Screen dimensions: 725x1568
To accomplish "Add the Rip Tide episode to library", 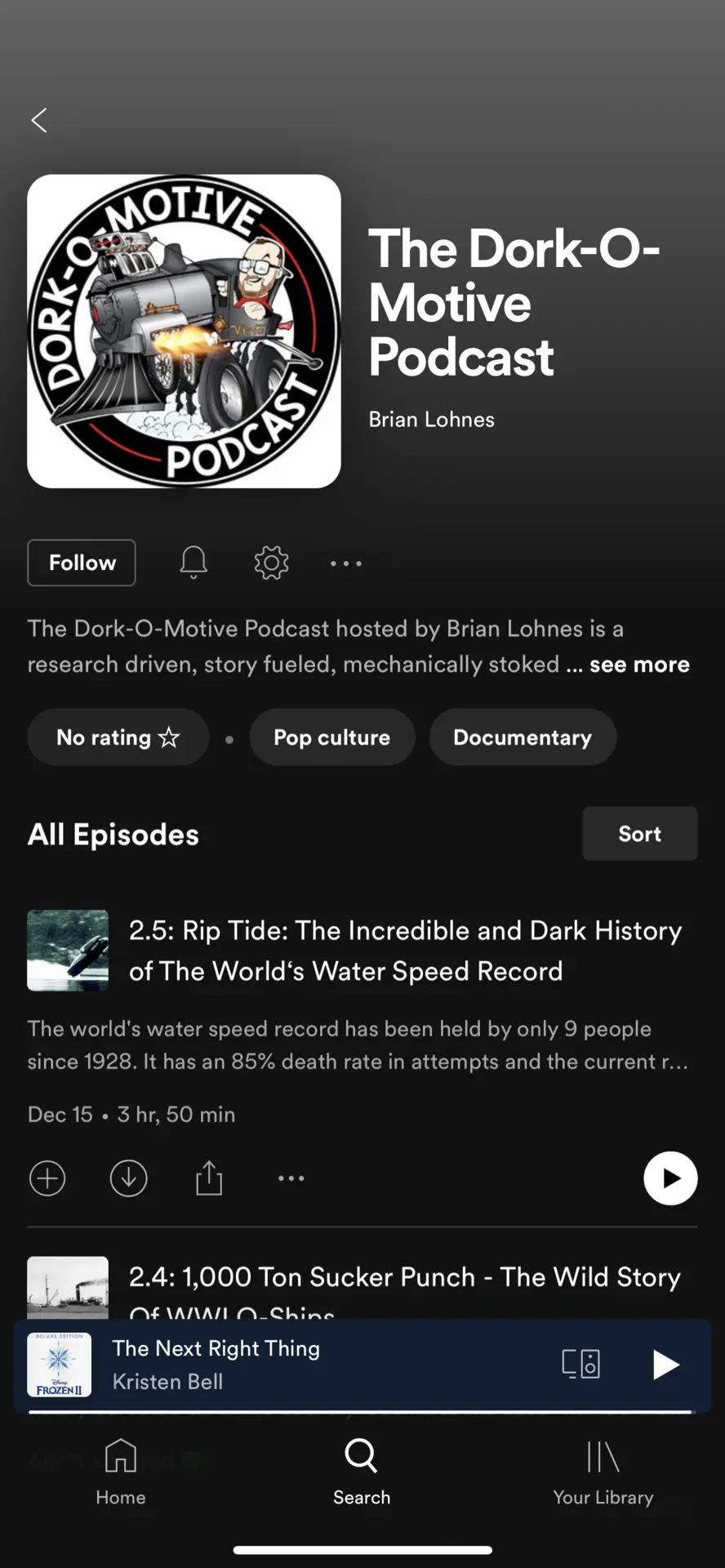I will pyautogui.click(x=47, y=1178).
